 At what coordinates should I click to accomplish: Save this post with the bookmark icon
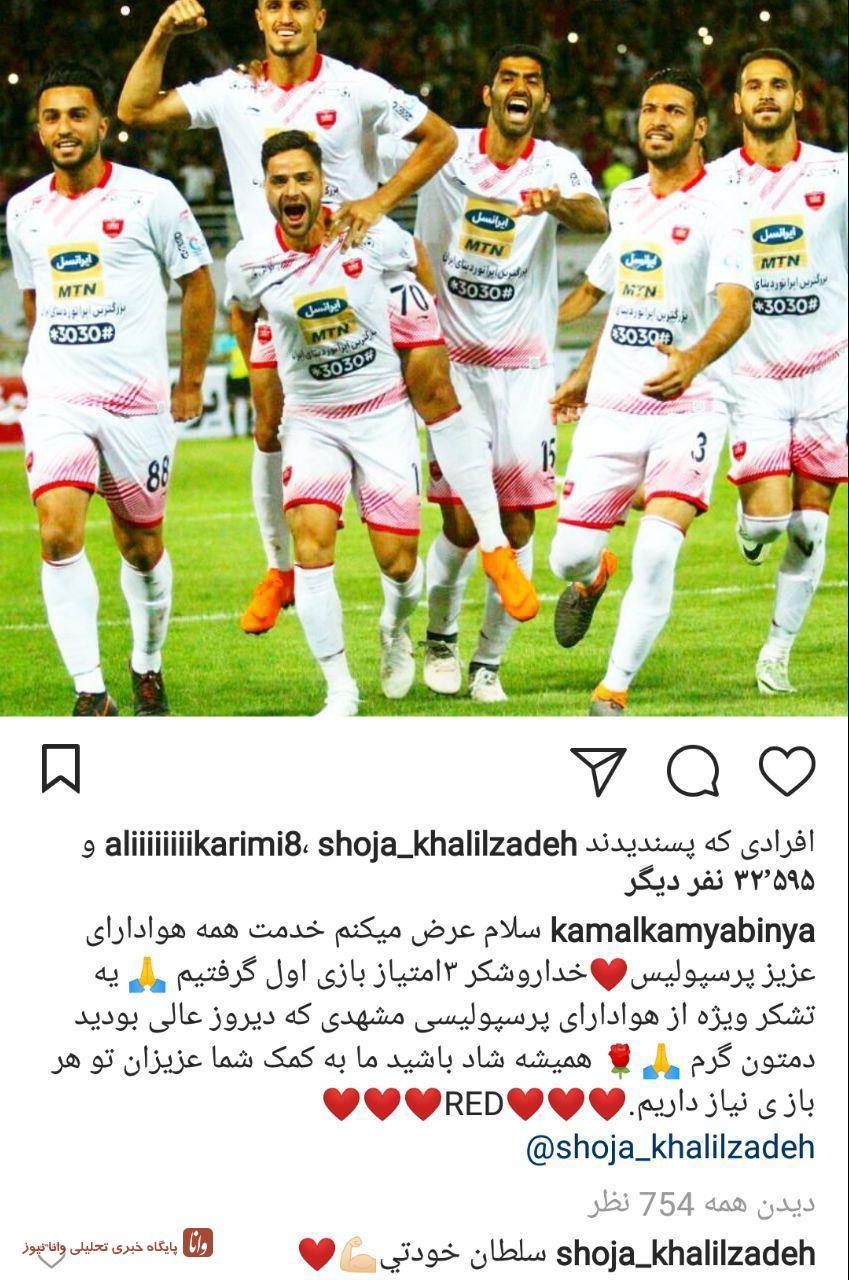tap(61, 769)
